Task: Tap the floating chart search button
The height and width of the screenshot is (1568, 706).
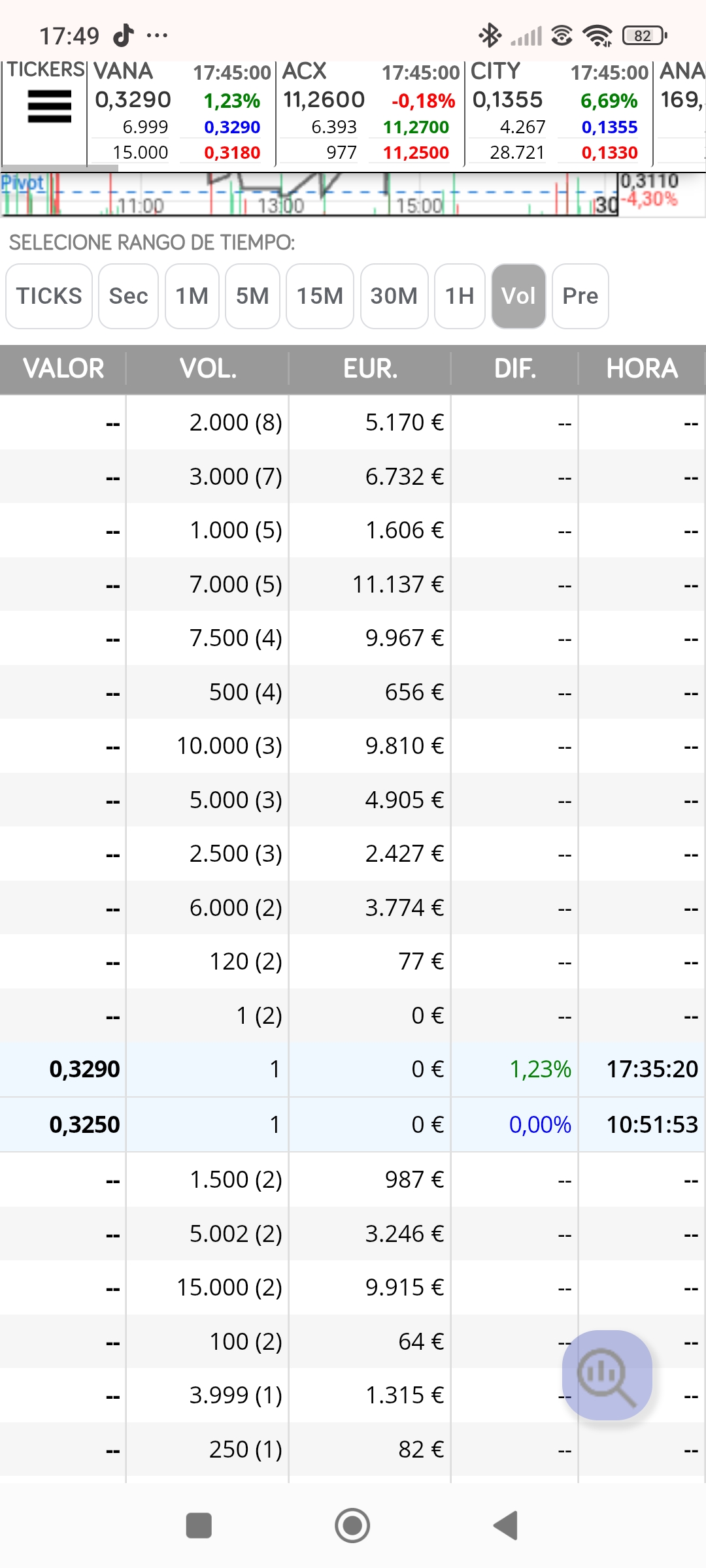Action: coord(607,1375)
